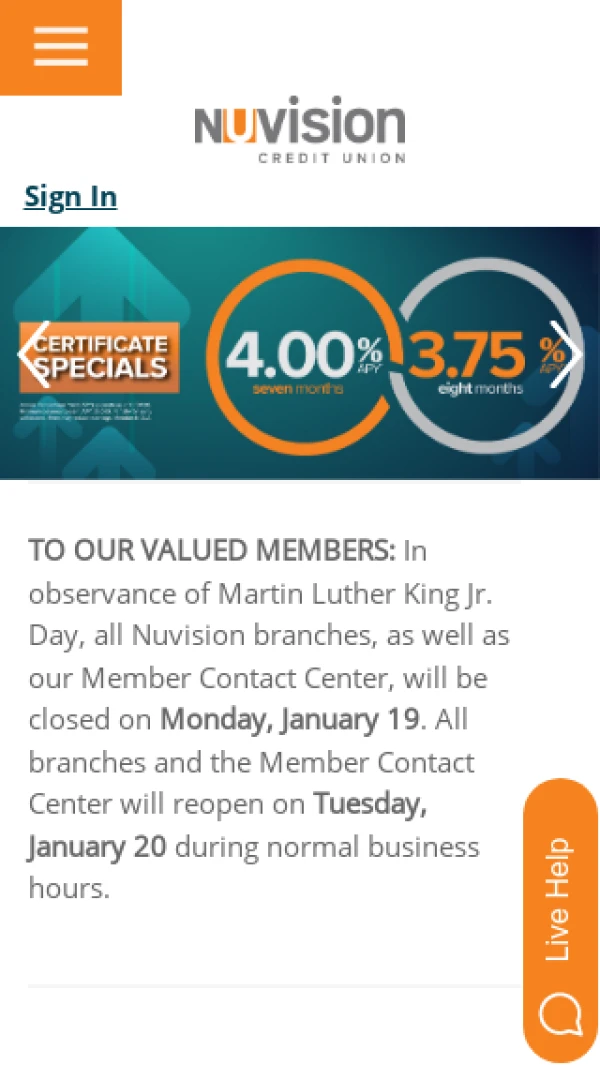Advance to the next banner slide
The width and height of the screenshot is (600, 1065).
point(565,354)
